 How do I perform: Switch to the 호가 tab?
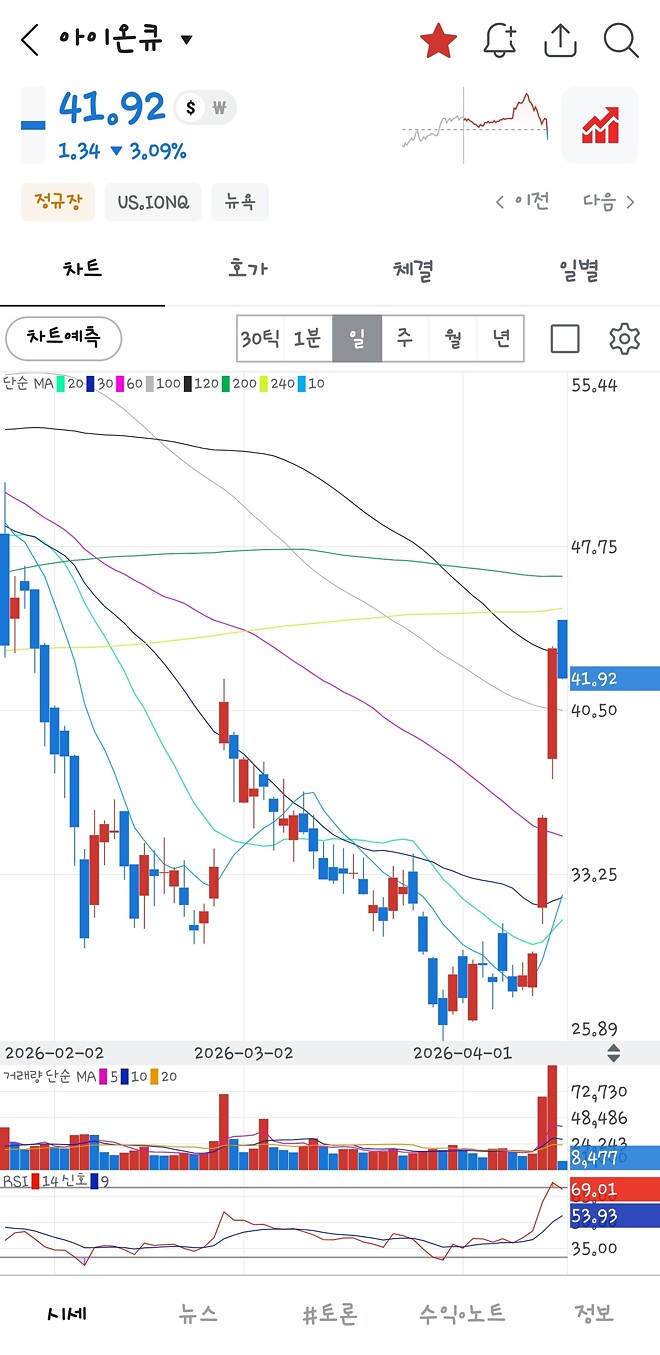click(247, 269)
